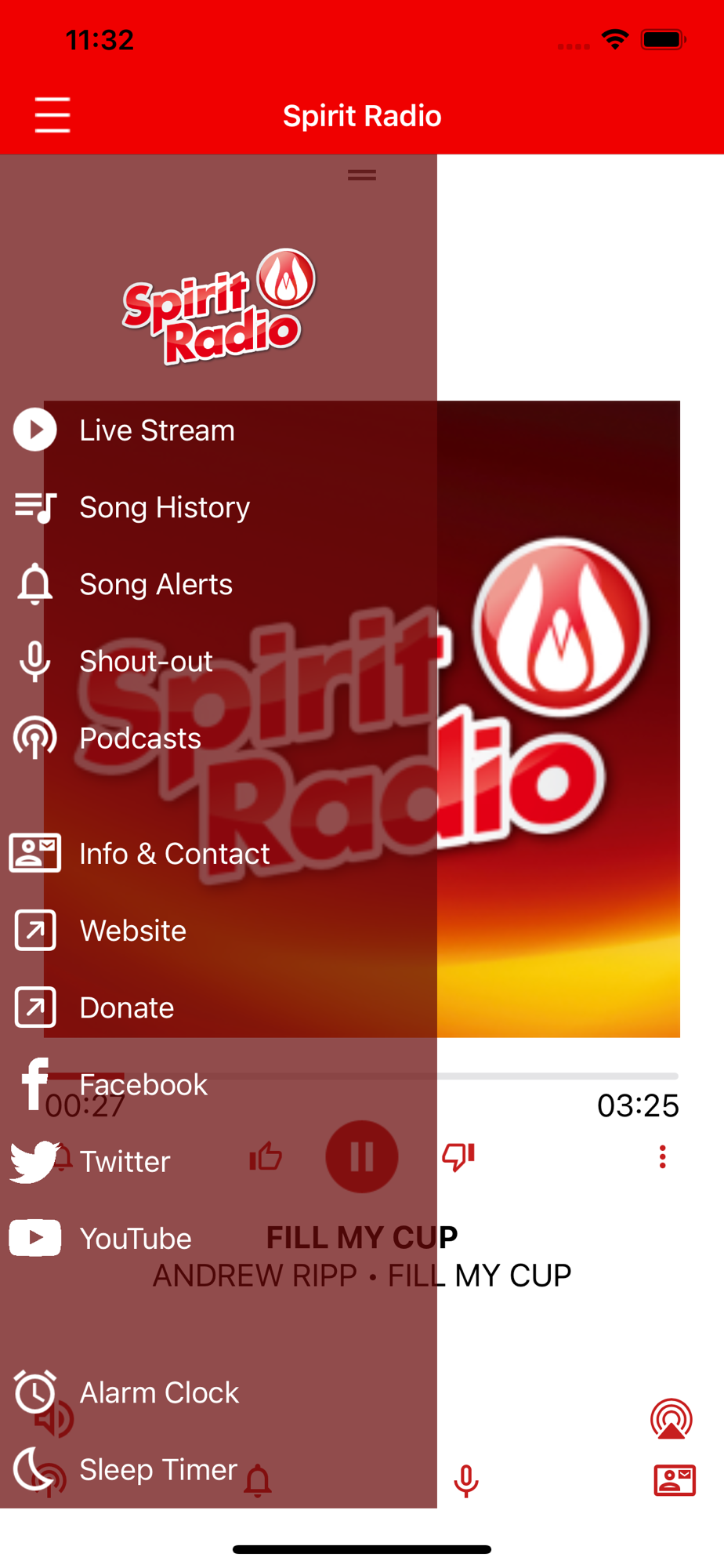Open Info & Contact

tap(174, 854)
